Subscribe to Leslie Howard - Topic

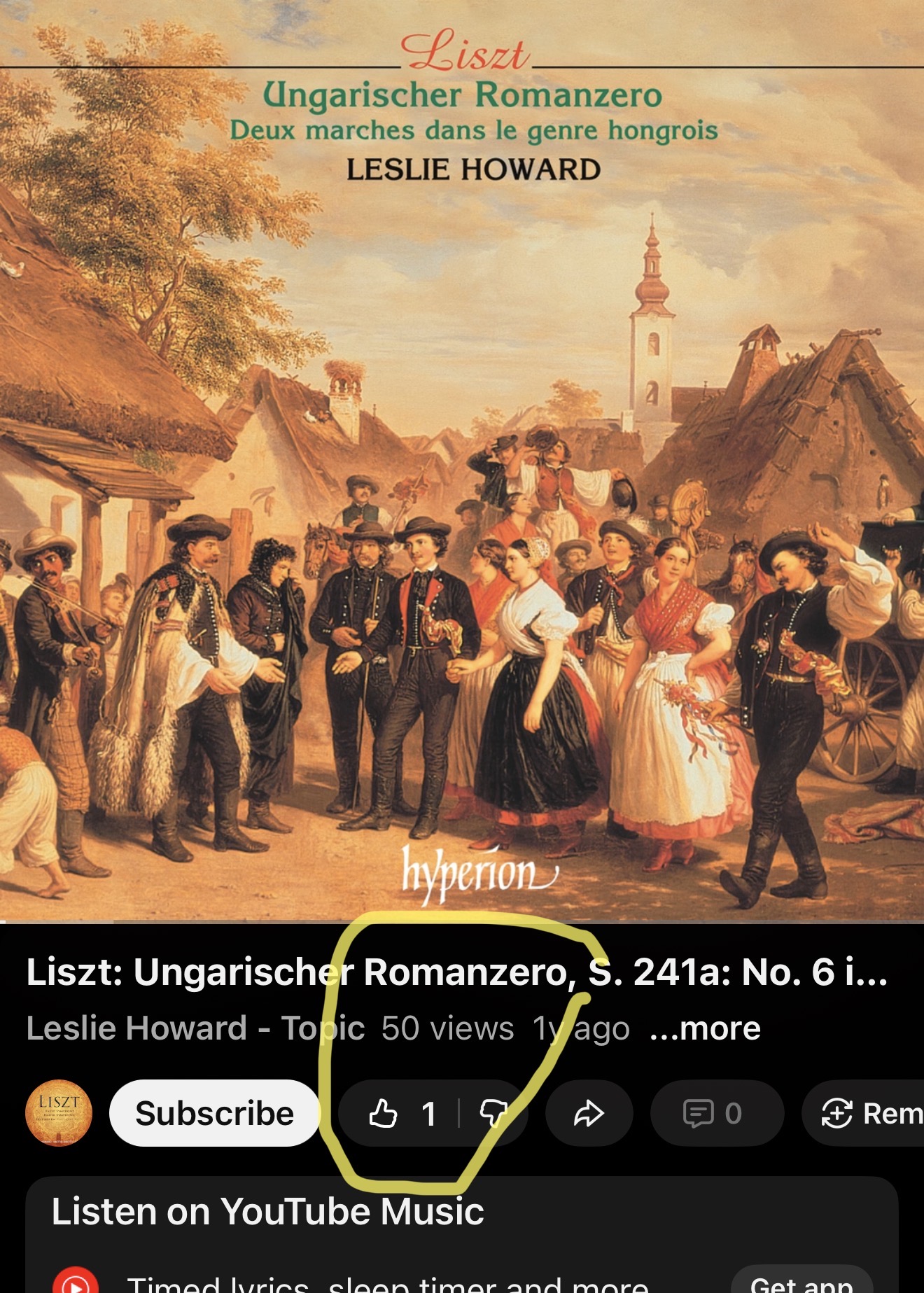pyautogui.click(x=214, y=1113)
